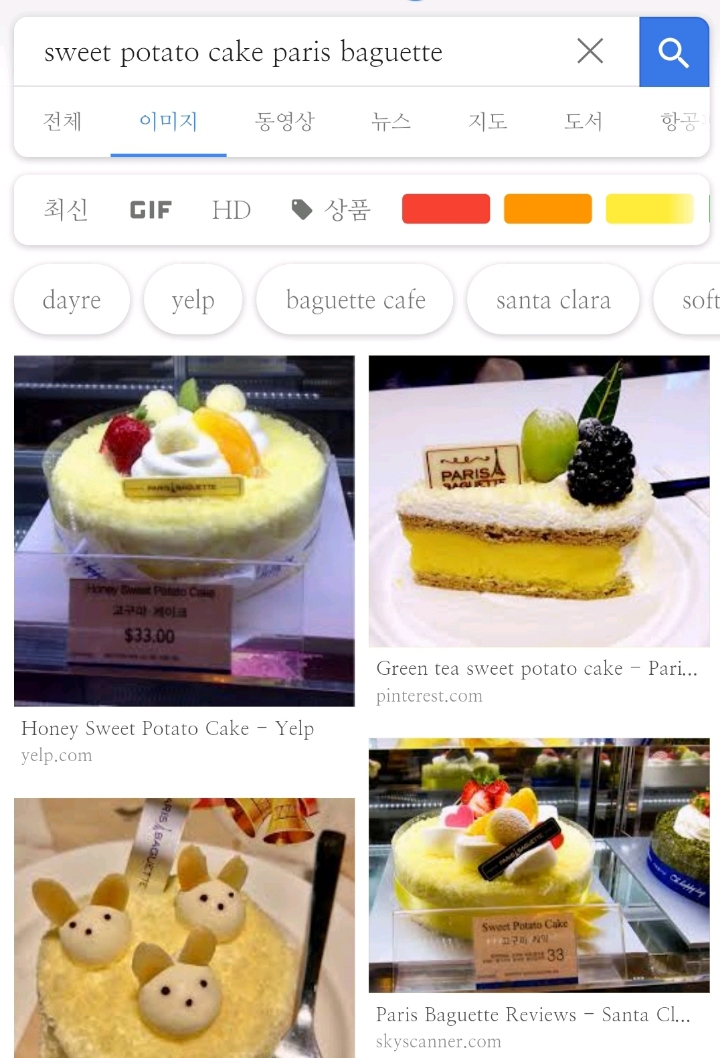720x1058 pixels.
Task: Refine search with yelp chip
Action: coord(193,300)
